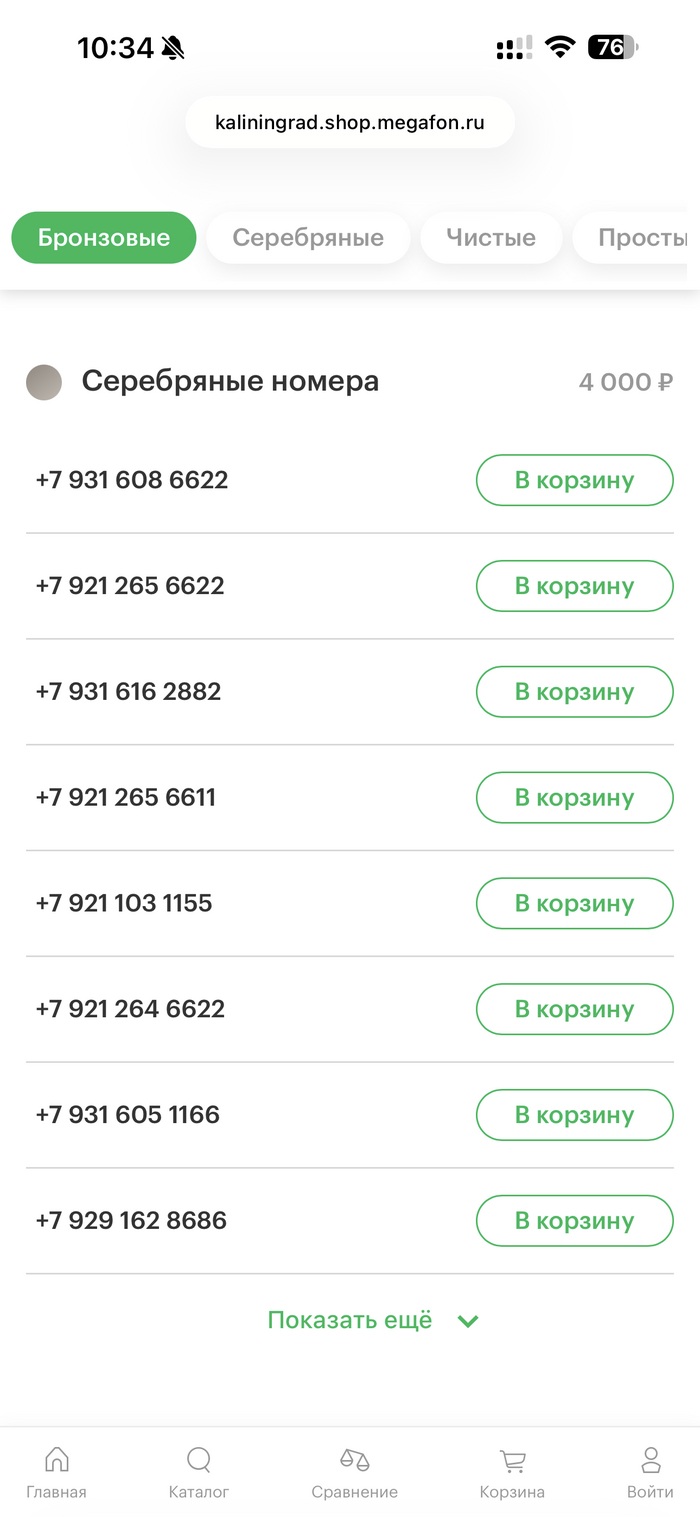Image resolution: width=700 pixels, height=1517 pixels.
Task: Choose В корзину for +7 931 605 1166
Action: [x=574, y=1115]
